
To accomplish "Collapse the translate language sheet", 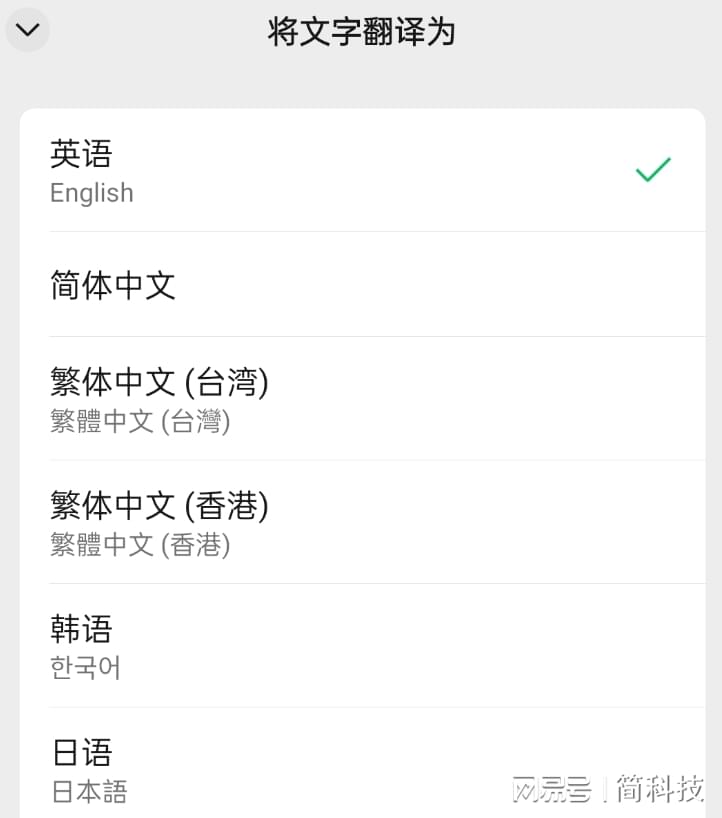I will [x=28, y=30].
